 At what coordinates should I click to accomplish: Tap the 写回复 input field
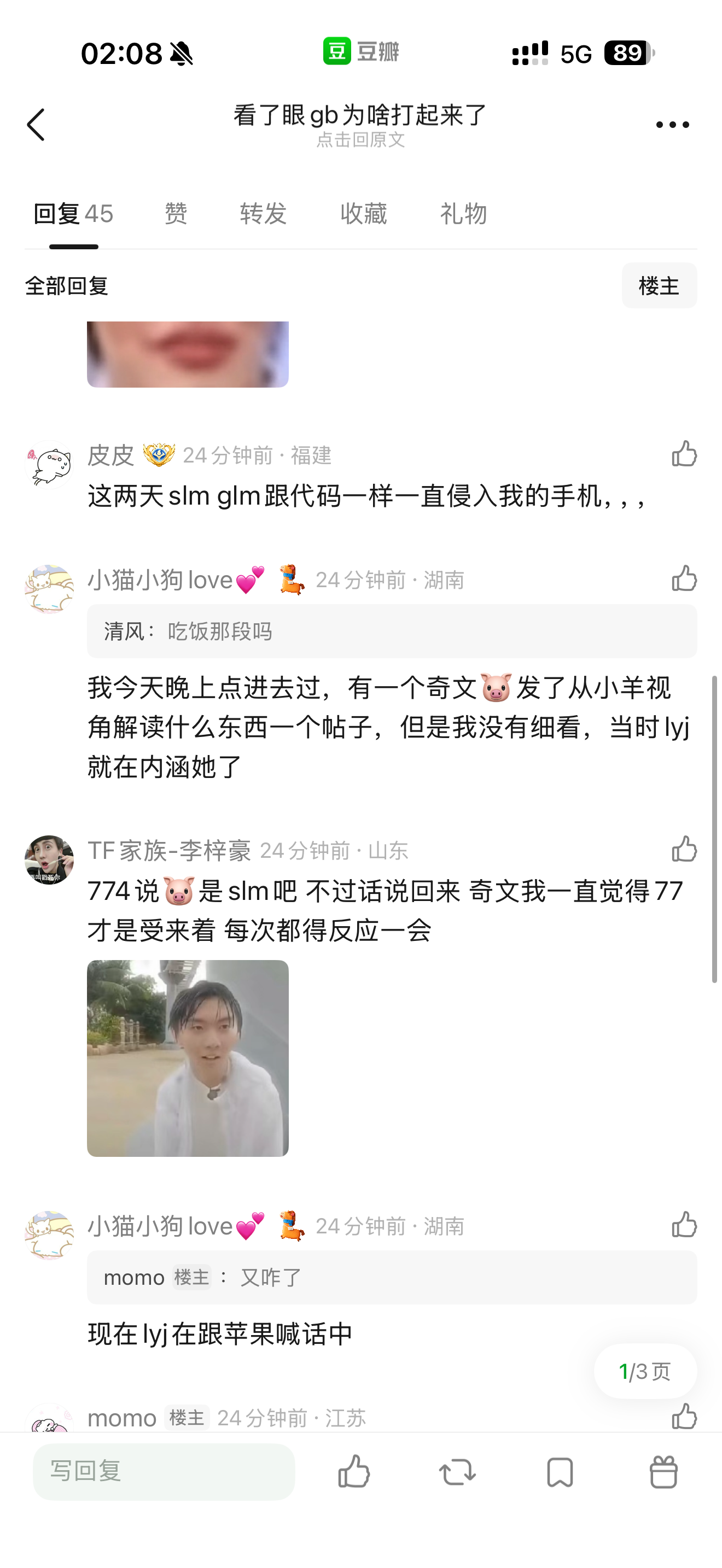click(x=163, y=1472)
